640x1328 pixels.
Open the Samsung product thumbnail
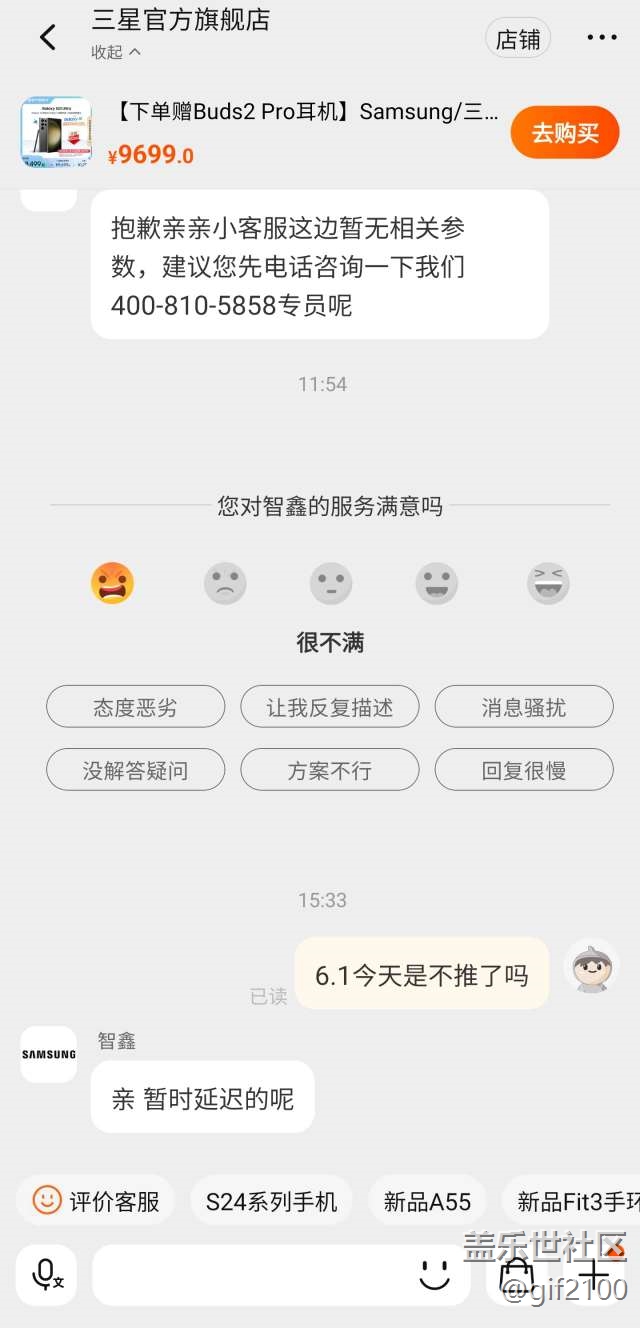tap(56, 132)
